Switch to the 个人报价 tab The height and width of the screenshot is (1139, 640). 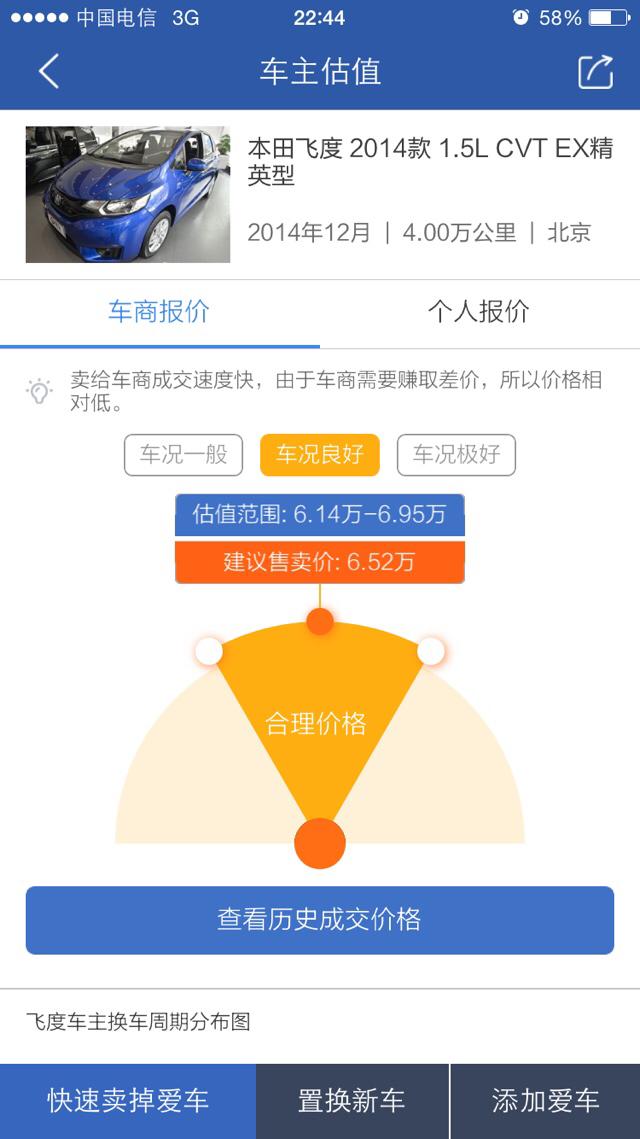(x=479, y=311)
